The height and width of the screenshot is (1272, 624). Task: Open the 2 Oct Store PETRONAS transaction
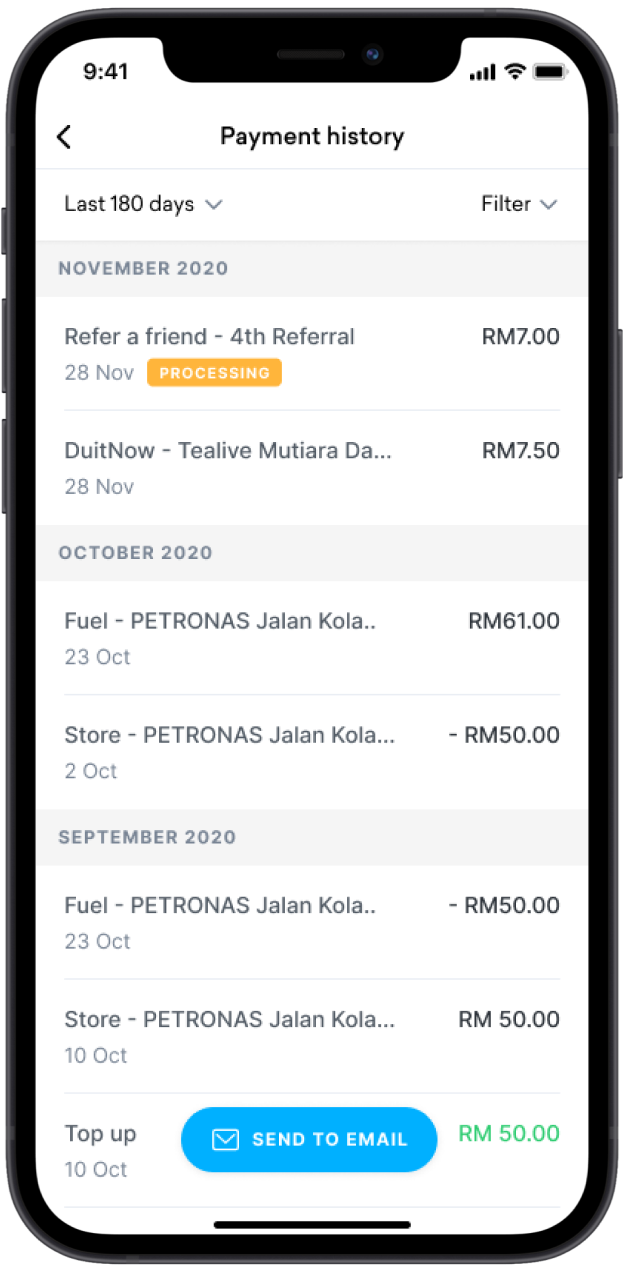coord(310,751)
